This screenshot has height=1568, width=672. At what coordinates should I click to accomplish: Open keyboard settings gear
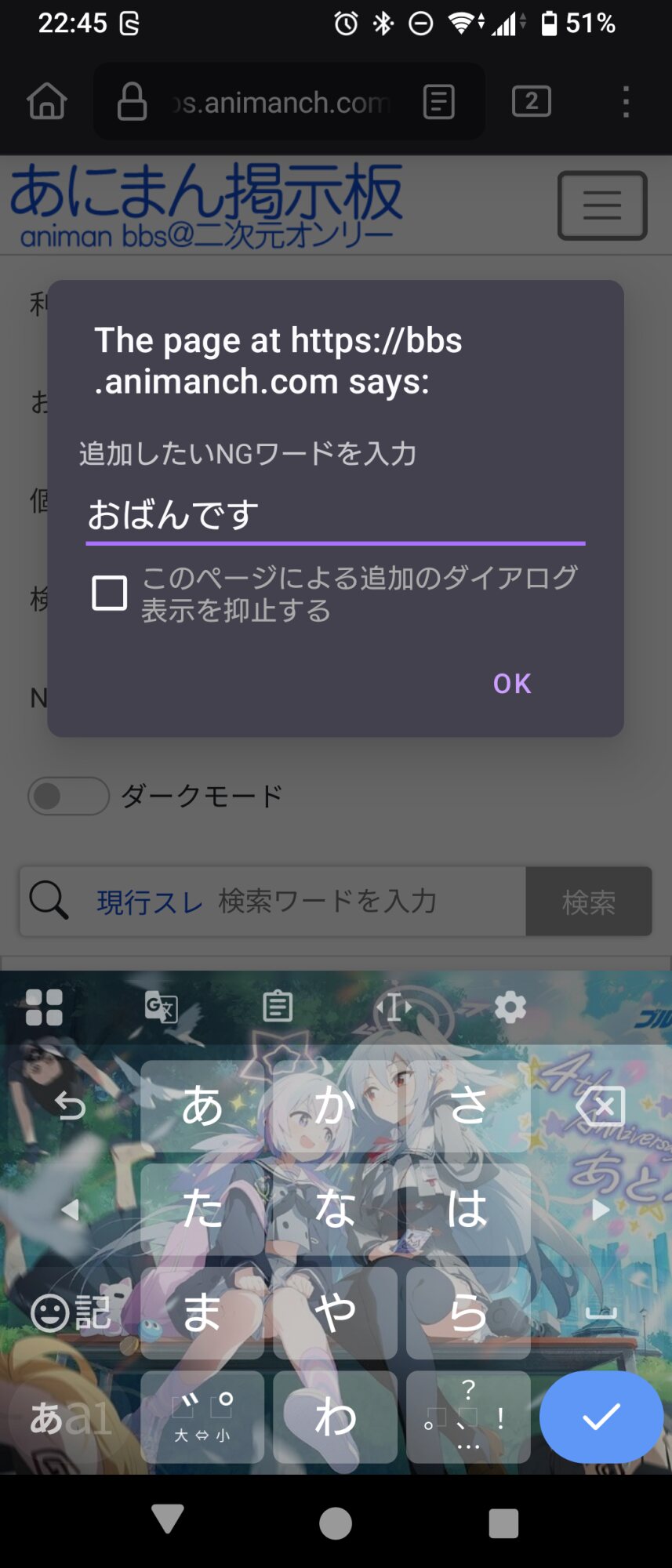tap(510, 1007)
